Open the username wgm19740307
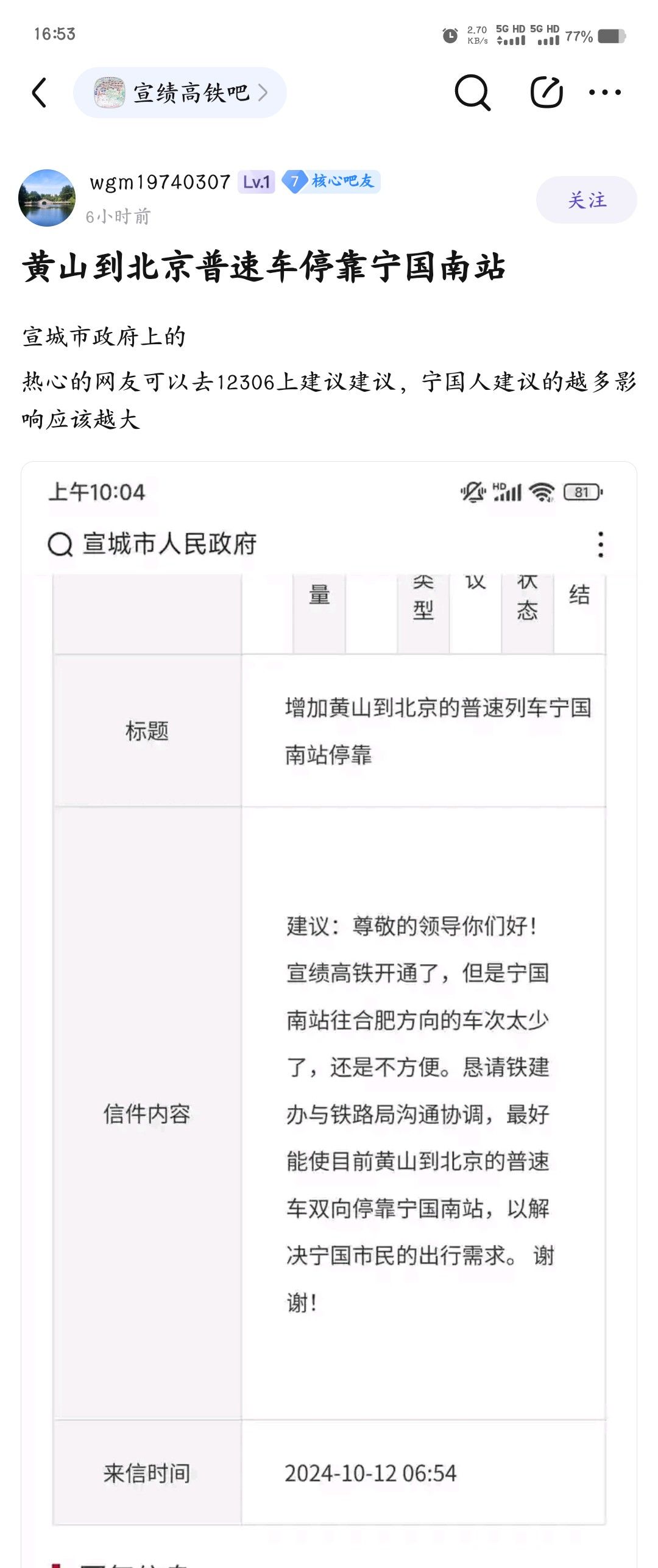The height and width of the screenshot is (1568, 658). click(160, 182)
